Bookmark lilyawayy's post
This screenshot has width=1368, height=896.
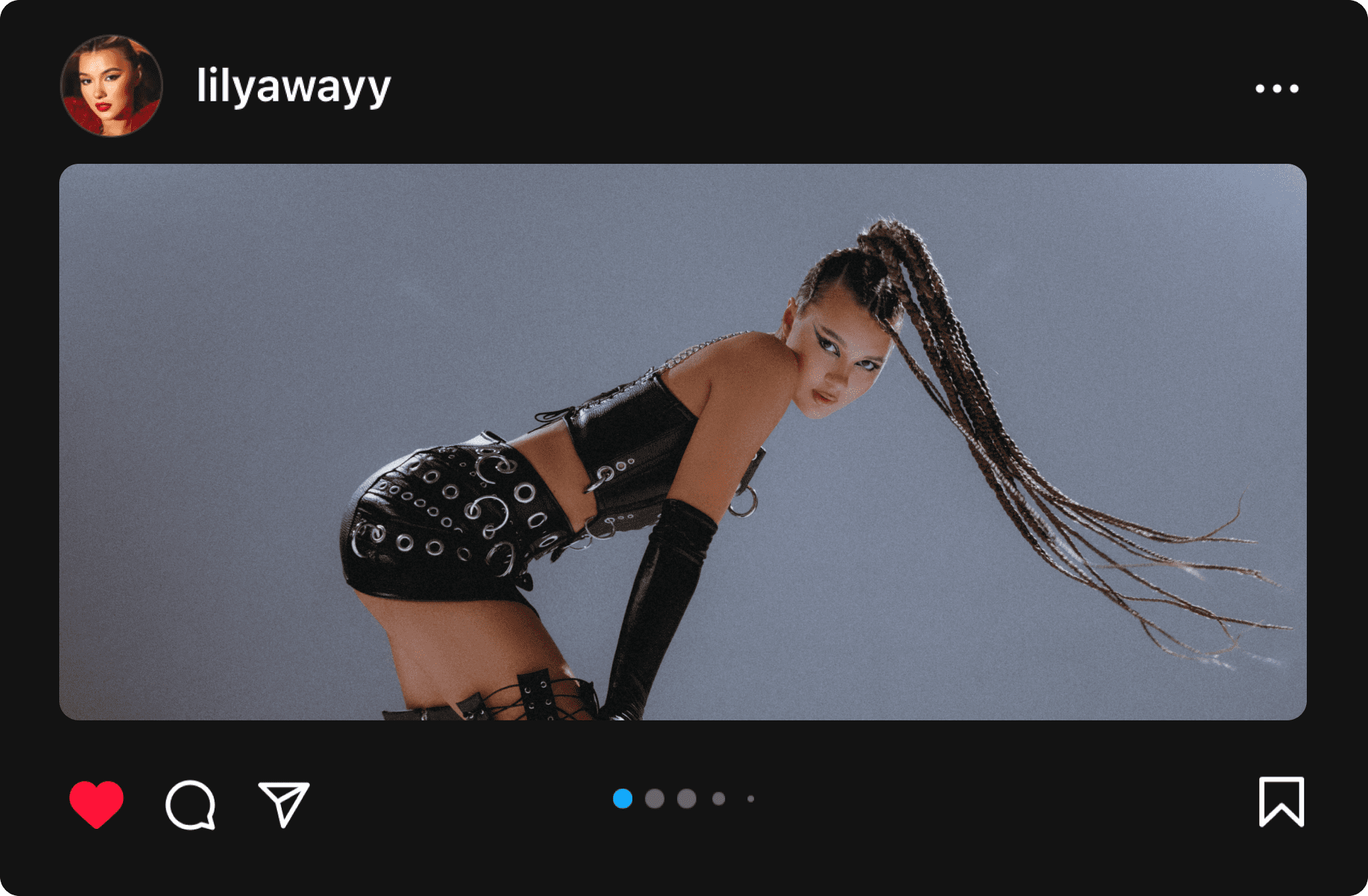(x=1281, y=801)
